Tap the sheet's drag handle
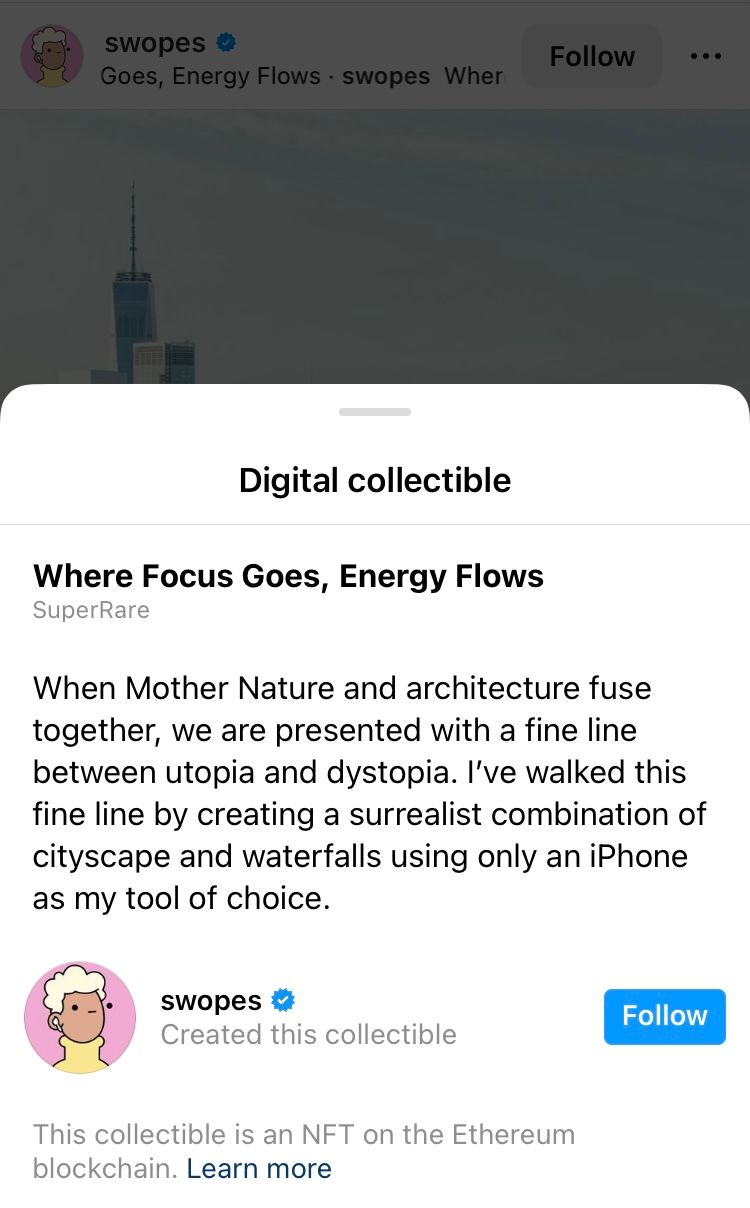 (375, 412)
